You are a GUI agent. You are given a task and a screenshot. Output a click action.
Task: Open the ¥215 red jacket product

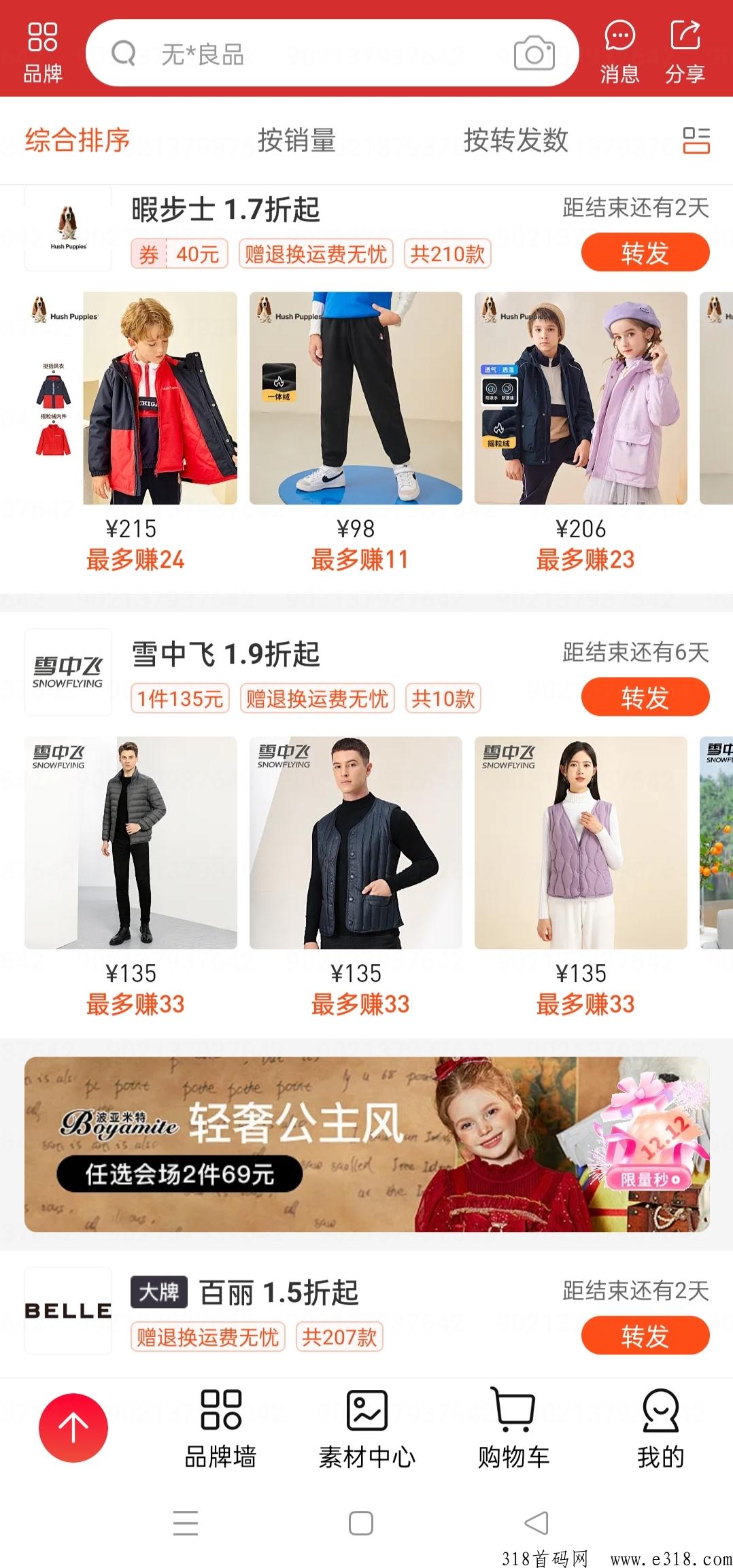point(131,398)
